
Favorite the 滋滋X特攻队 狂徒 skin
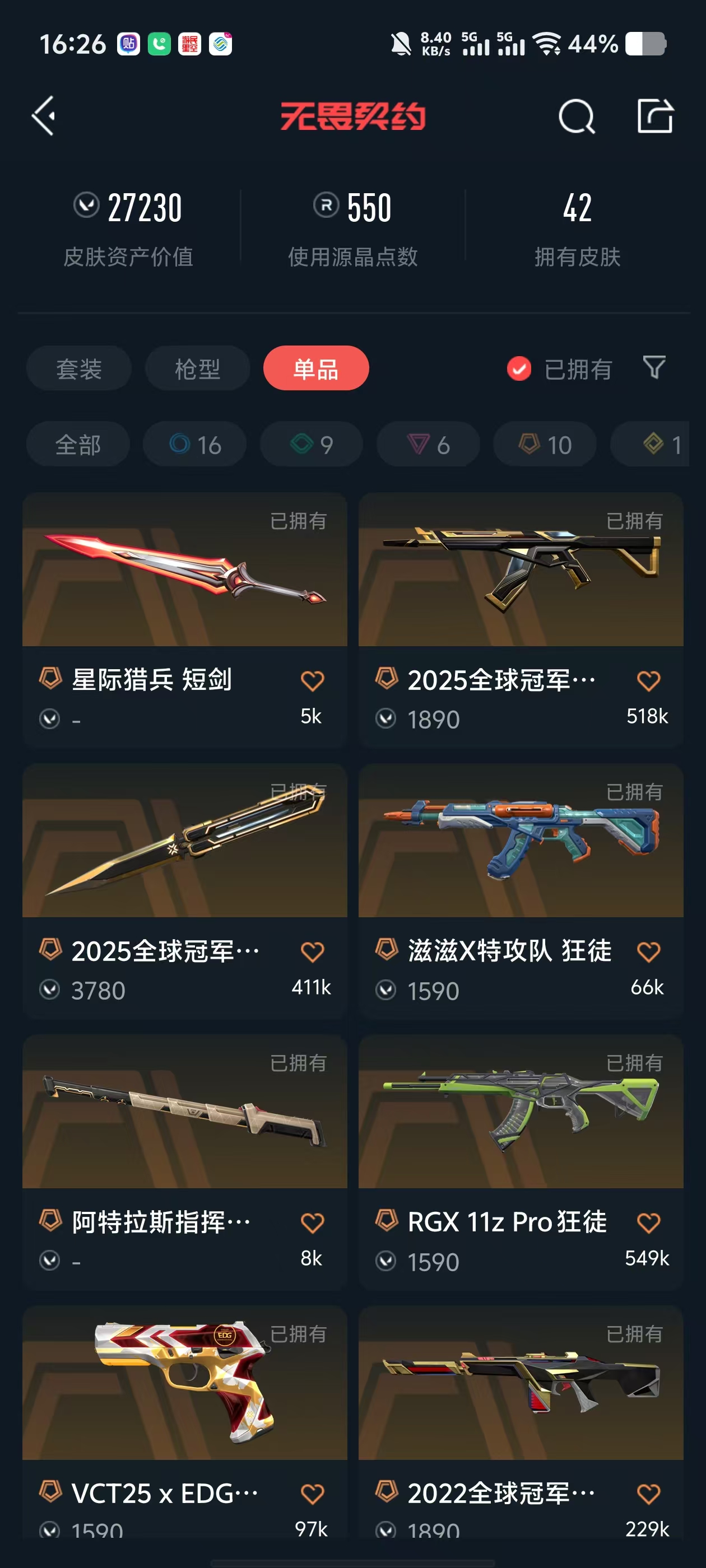tap(648, 951)
